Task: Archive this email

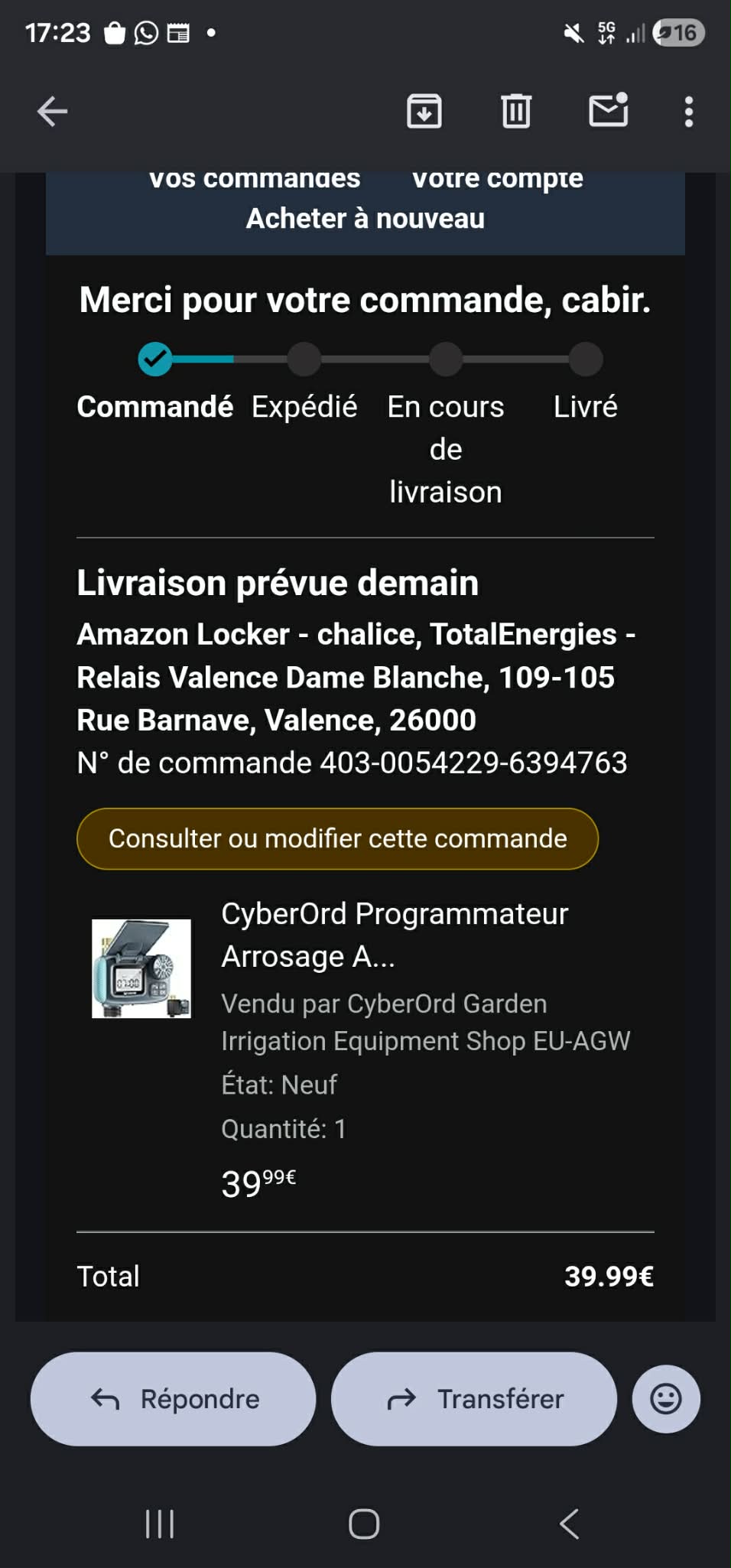Action: 424,112
